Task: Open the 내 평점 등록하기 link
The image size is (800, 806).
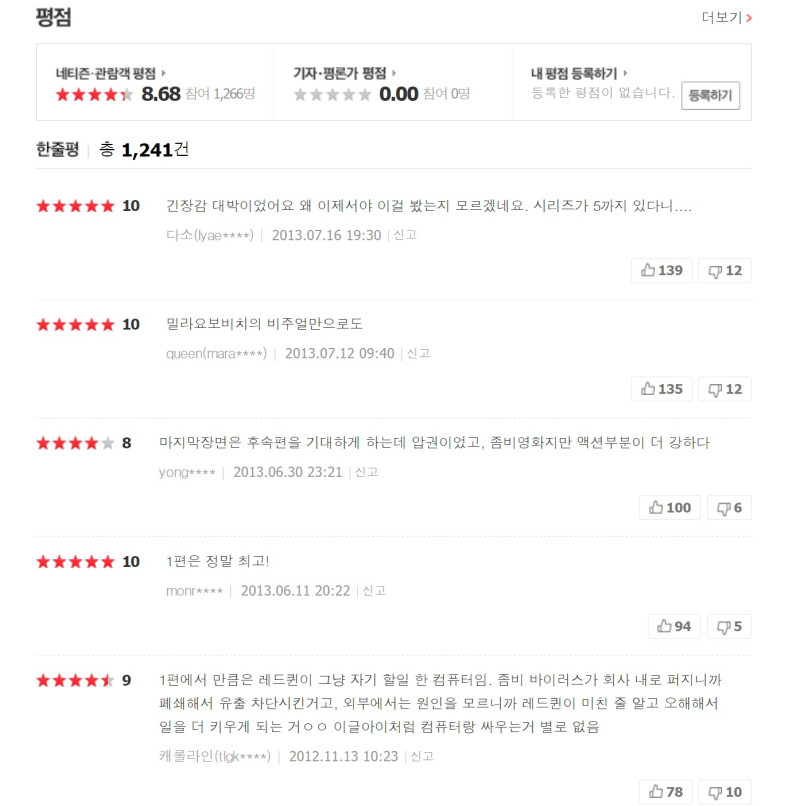Action: point(580,73)
